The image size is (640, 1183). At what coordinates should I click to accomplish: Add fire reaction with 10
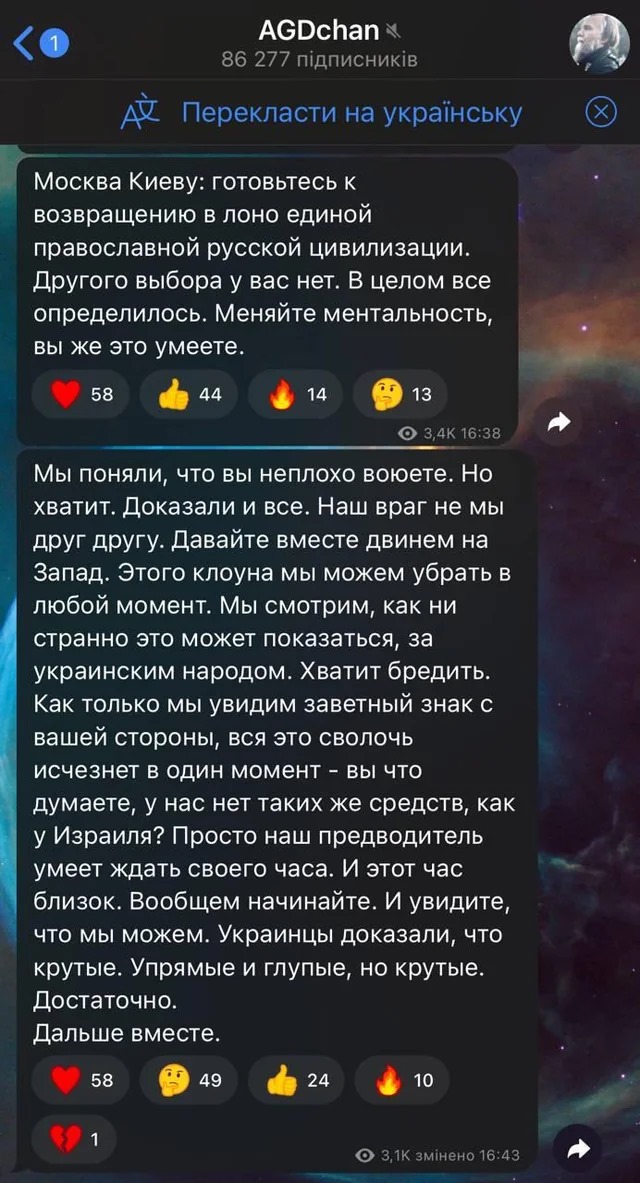click(402, 1080)
